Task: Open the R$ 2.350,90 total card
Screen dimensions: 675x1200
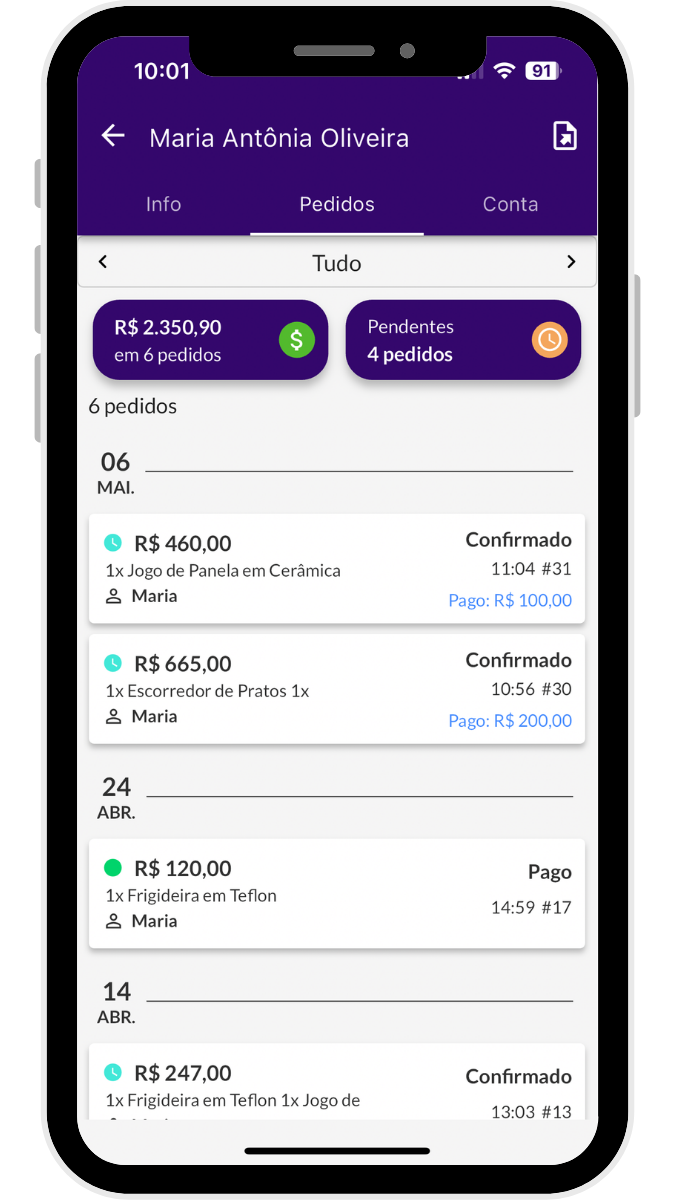Action: (x=210, y=340)
